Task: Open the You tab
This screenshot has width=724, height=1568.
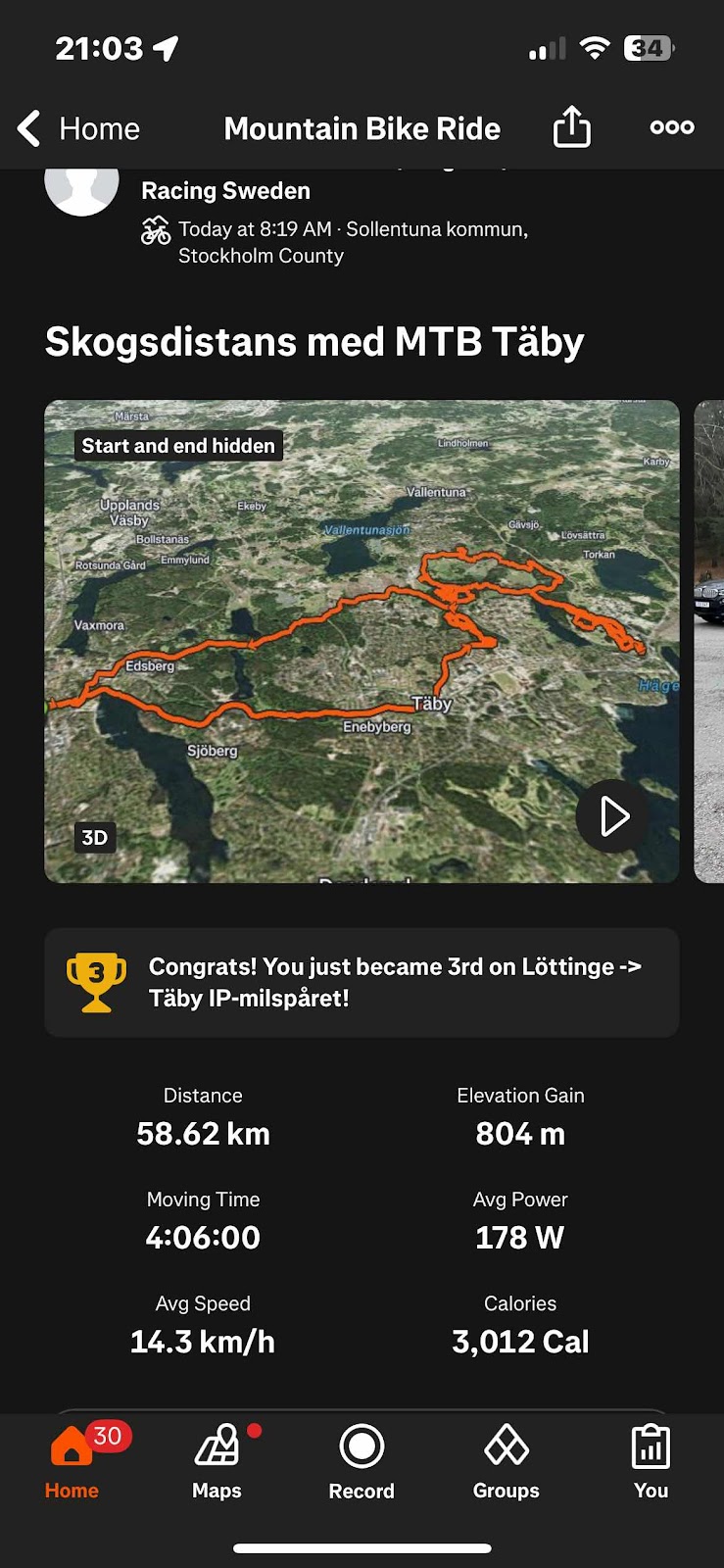Action: pos(651,1462)
